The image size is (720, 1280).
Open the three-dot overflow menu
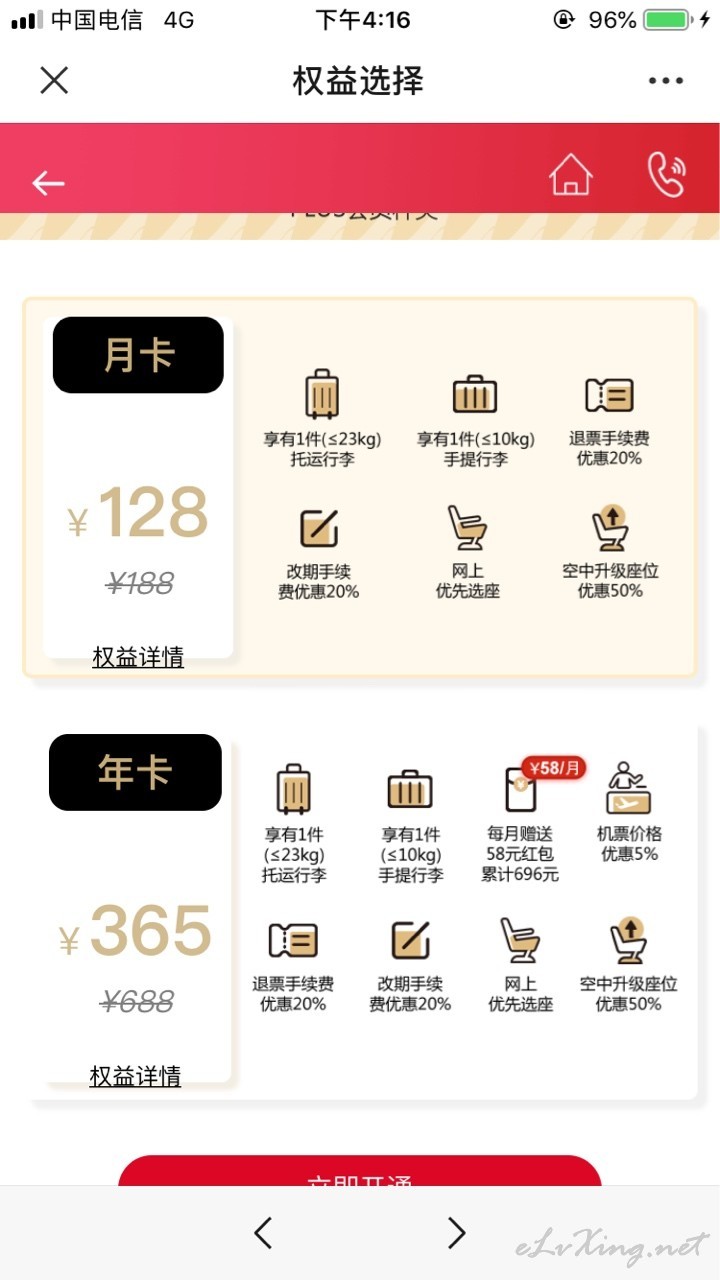click(666, 81)
